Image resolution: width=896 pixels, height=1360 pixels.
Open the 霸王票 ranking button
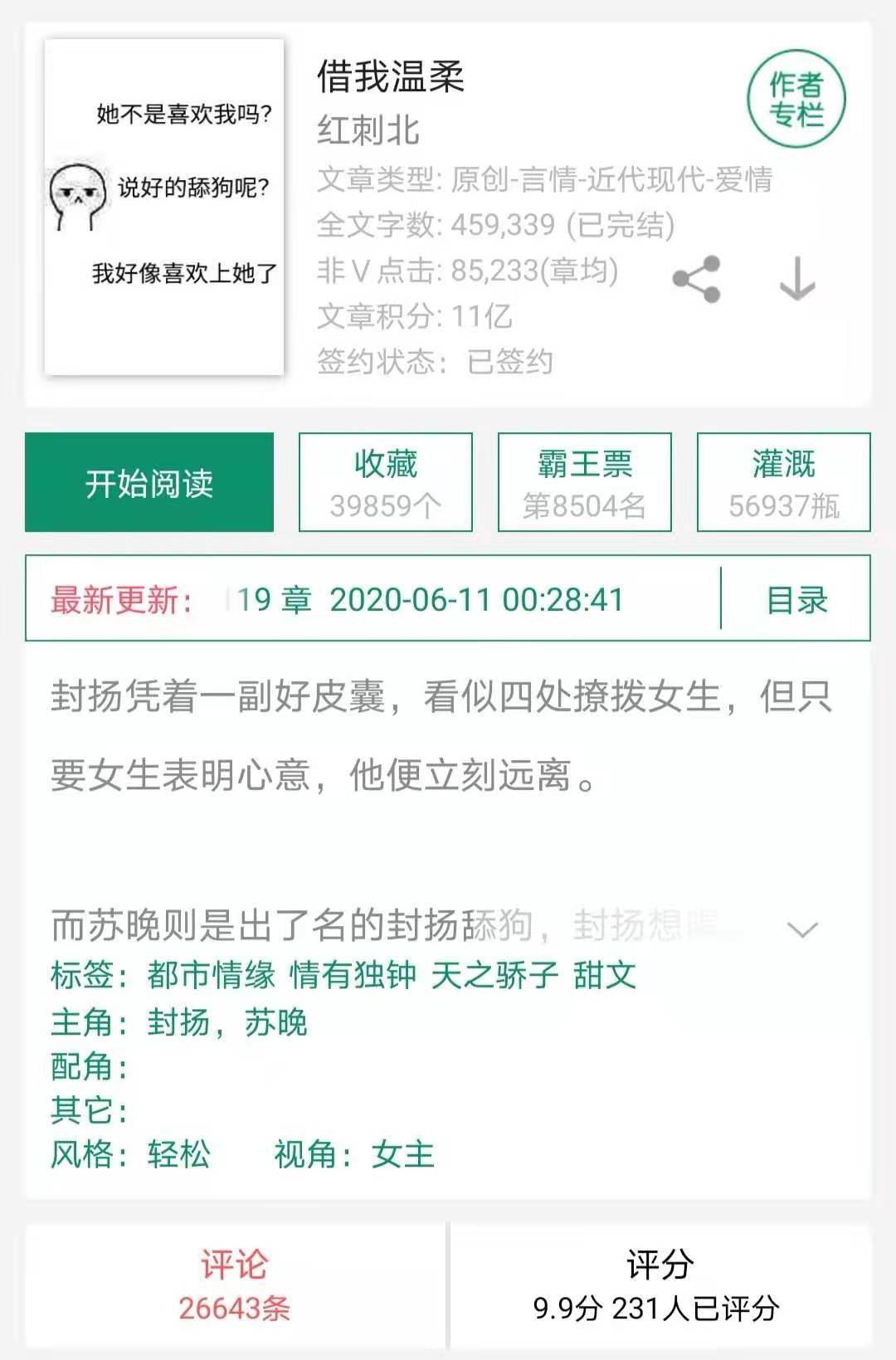pos(584,482)
